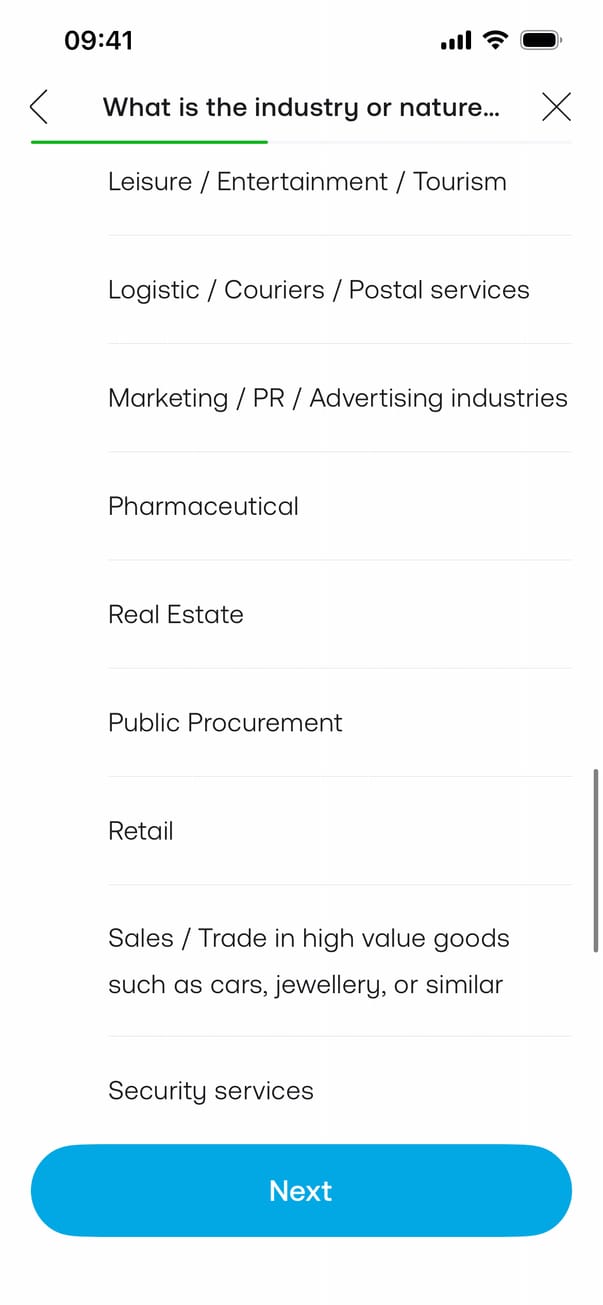Choose Real Estate as industry
The width and height of the screenshot is (603, 1305).
coord(176,614)
